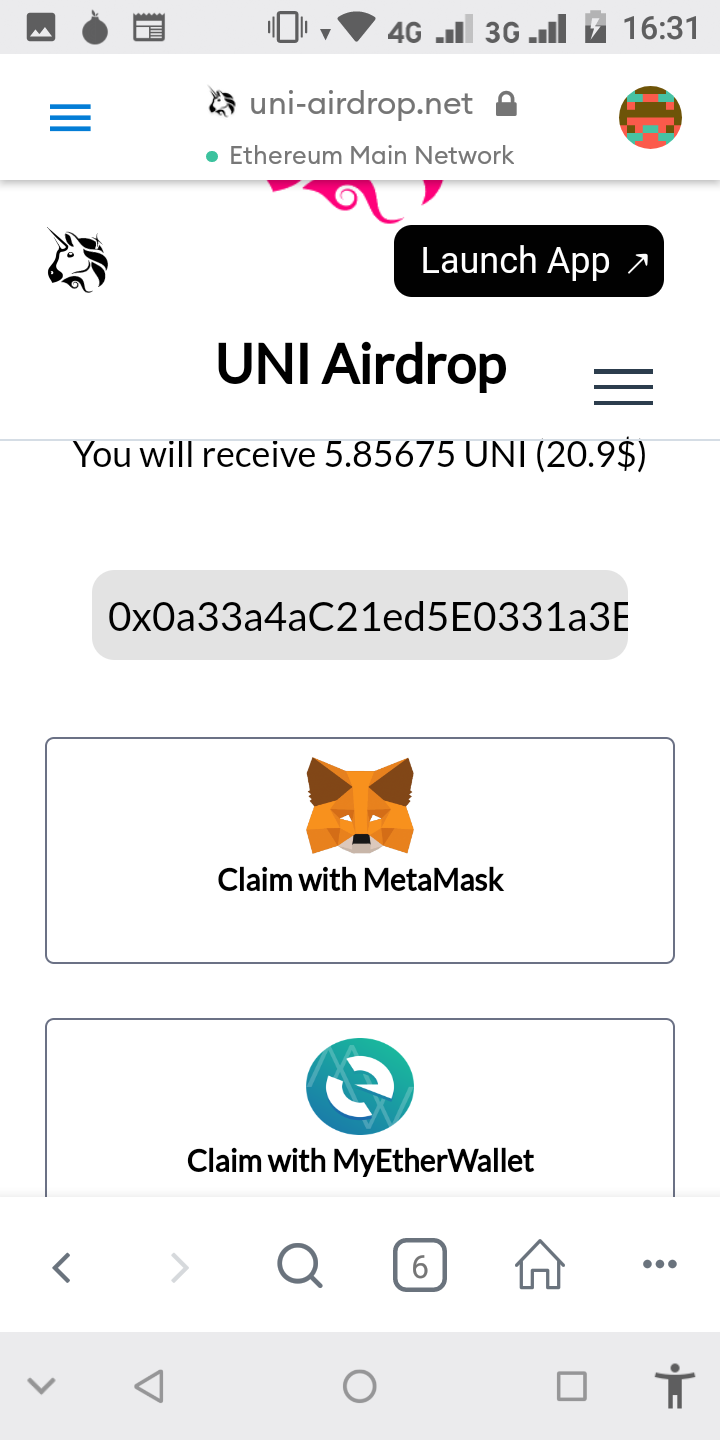The image size is (720, 1440).
Task: Open the uni-airdrop.net address bar
Action: (x=361, y=104)
